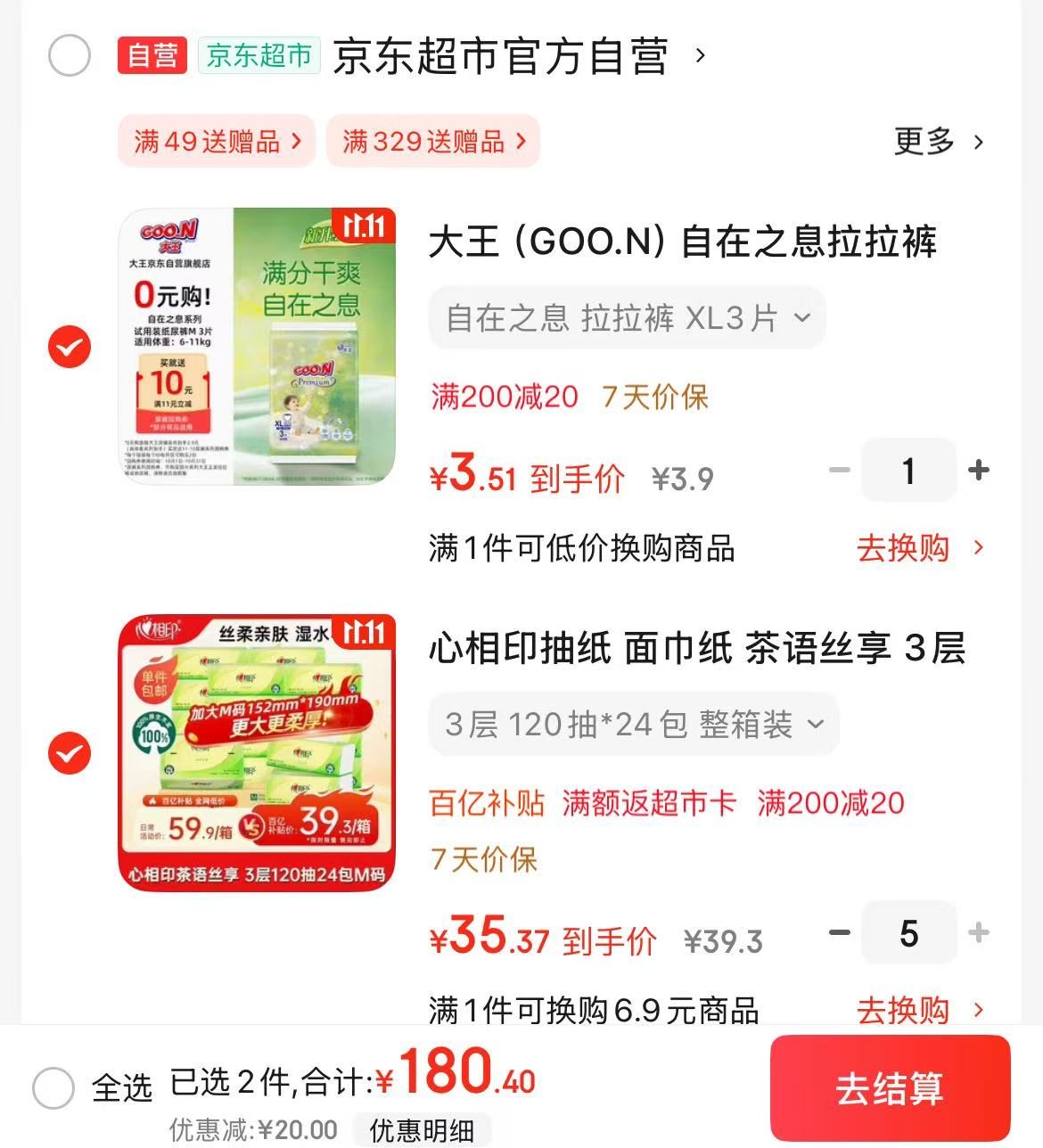Open the 大王 GOO.N 拉拉裤 product image
Image resolution: width=1043 pixels, height=1148 pixels.
(x=257, y=347)
